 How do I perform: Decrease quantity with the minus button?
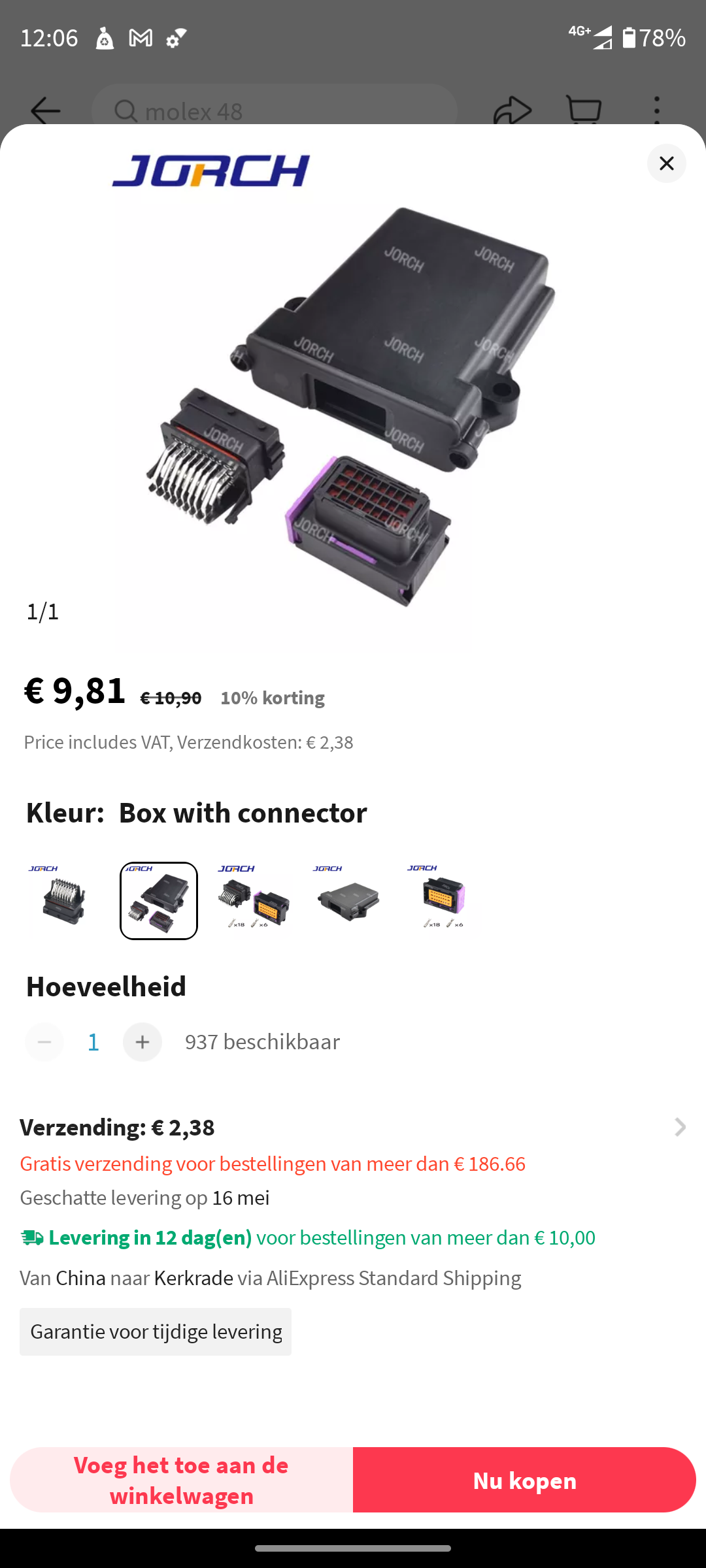pos(44,1042)
